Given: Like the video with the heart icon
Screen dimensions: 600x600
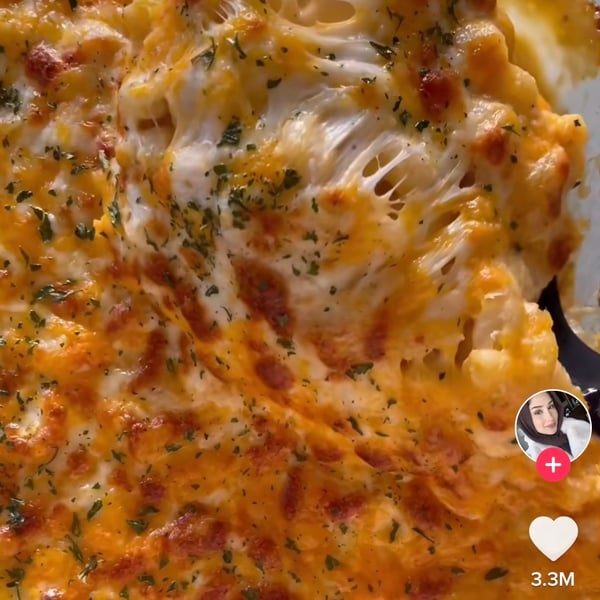Looking at the screenshot, I should coord(553,537).
